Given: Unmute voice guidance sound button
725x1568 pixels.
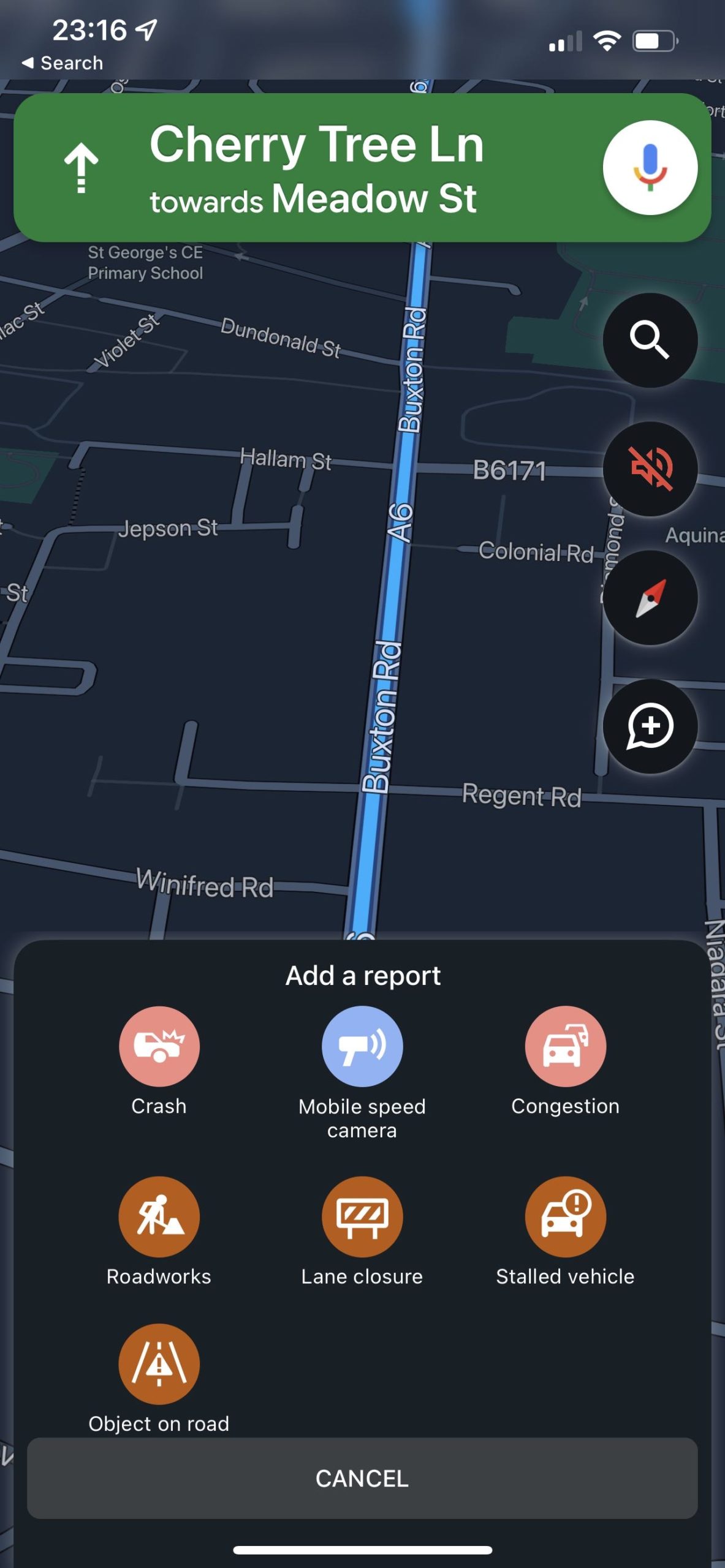Looking at the screenshot, I should (x=650, y=469).
